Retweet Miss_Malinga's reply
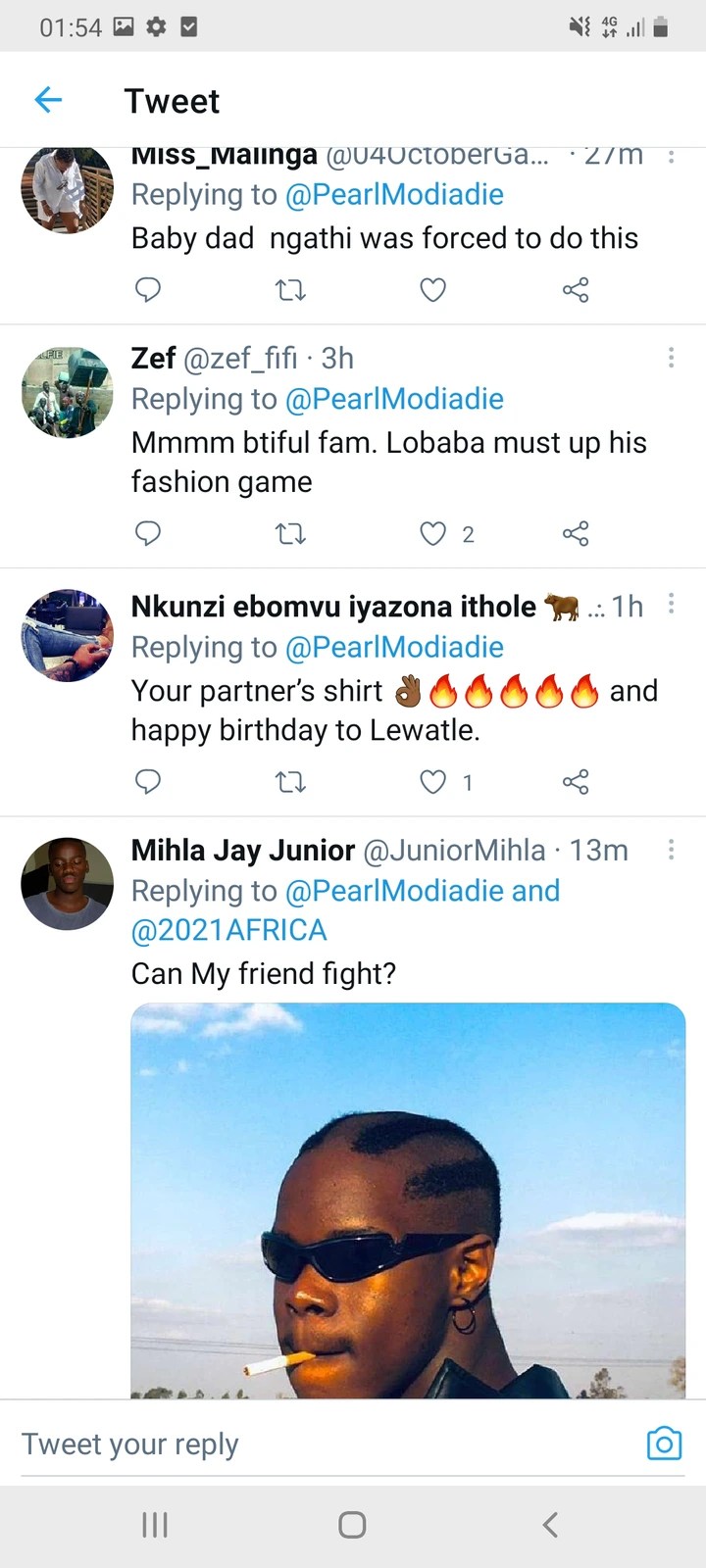This screenshot has height=1568, width=706. pyautogui.click(x=290, y=290)
